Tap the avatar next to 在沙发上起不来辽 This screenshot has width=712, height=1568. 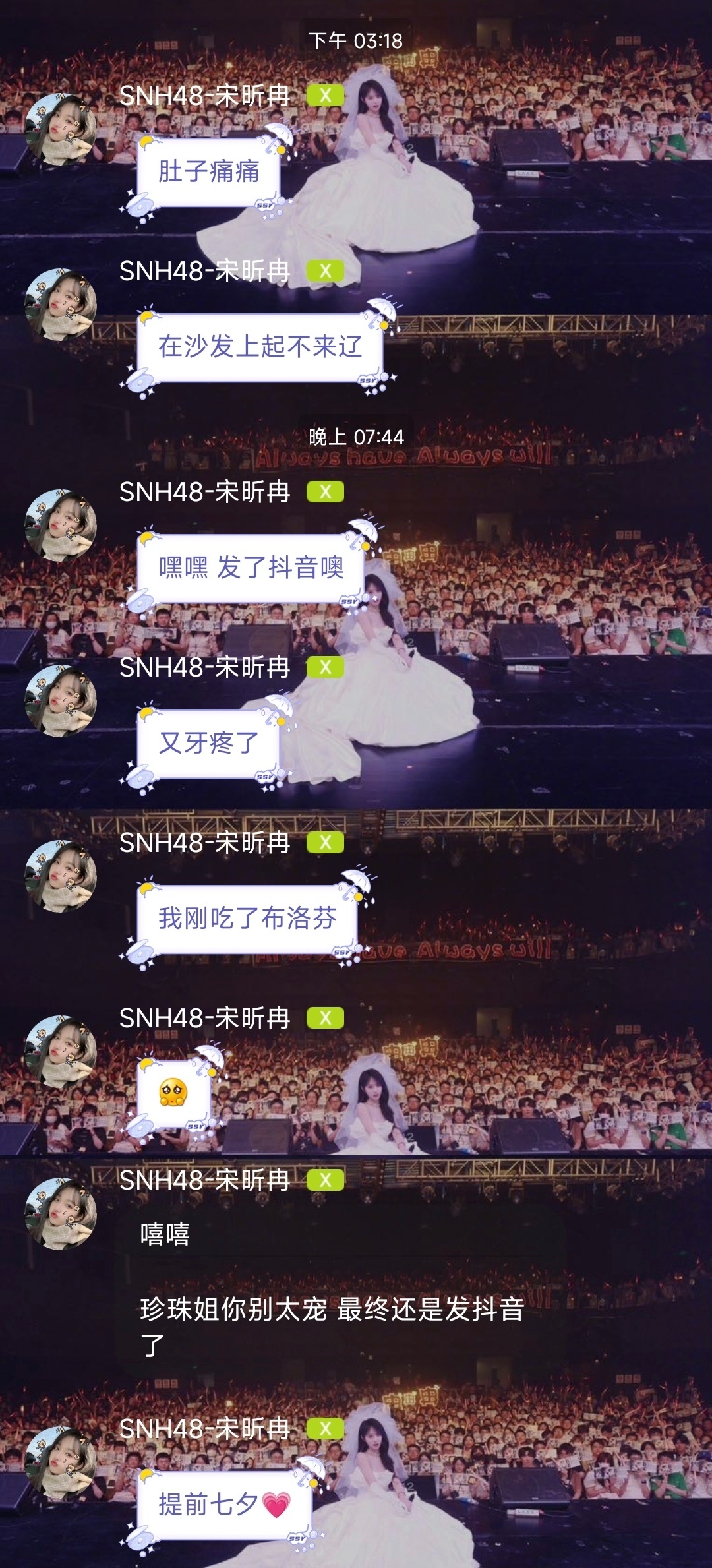61,305
